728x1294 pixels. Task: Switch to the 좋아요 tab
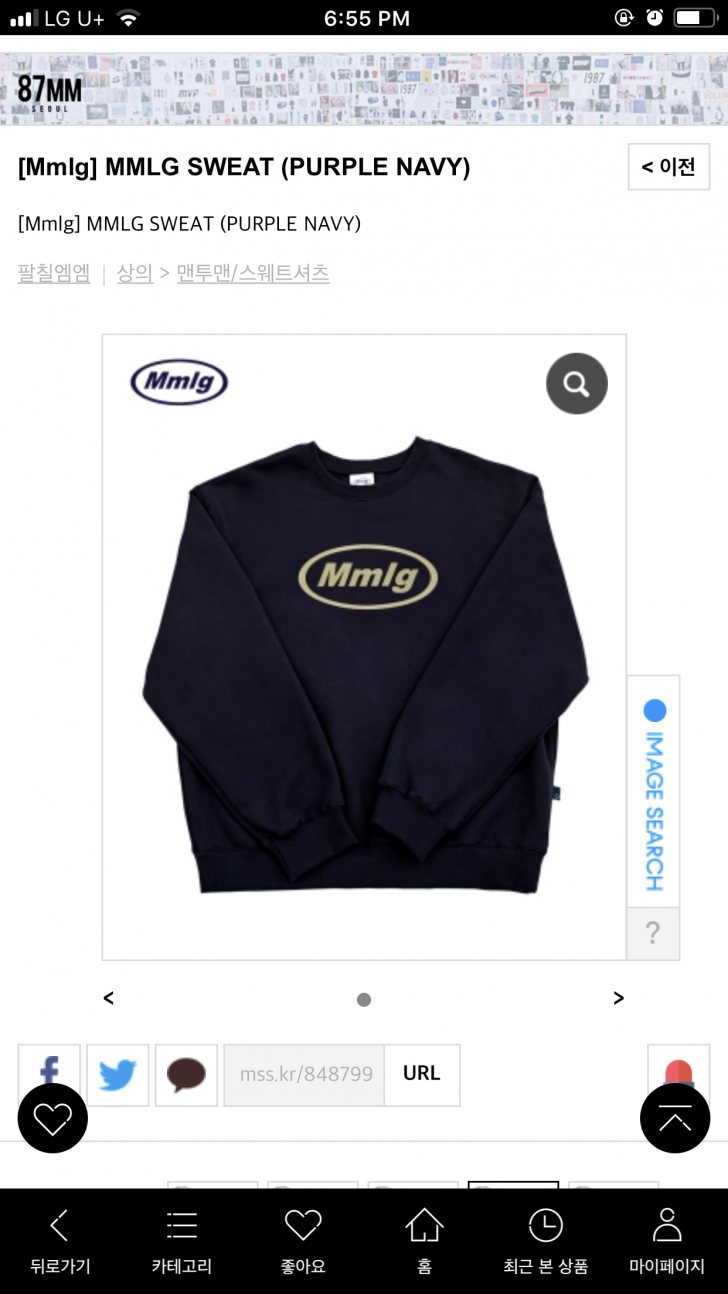pyautogui.click(x=303, y=1241)
